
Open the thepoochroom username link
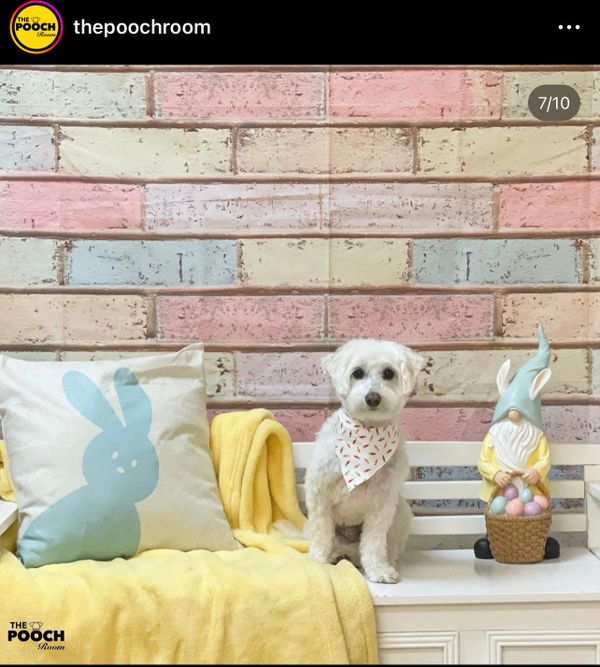pos(141,27)
